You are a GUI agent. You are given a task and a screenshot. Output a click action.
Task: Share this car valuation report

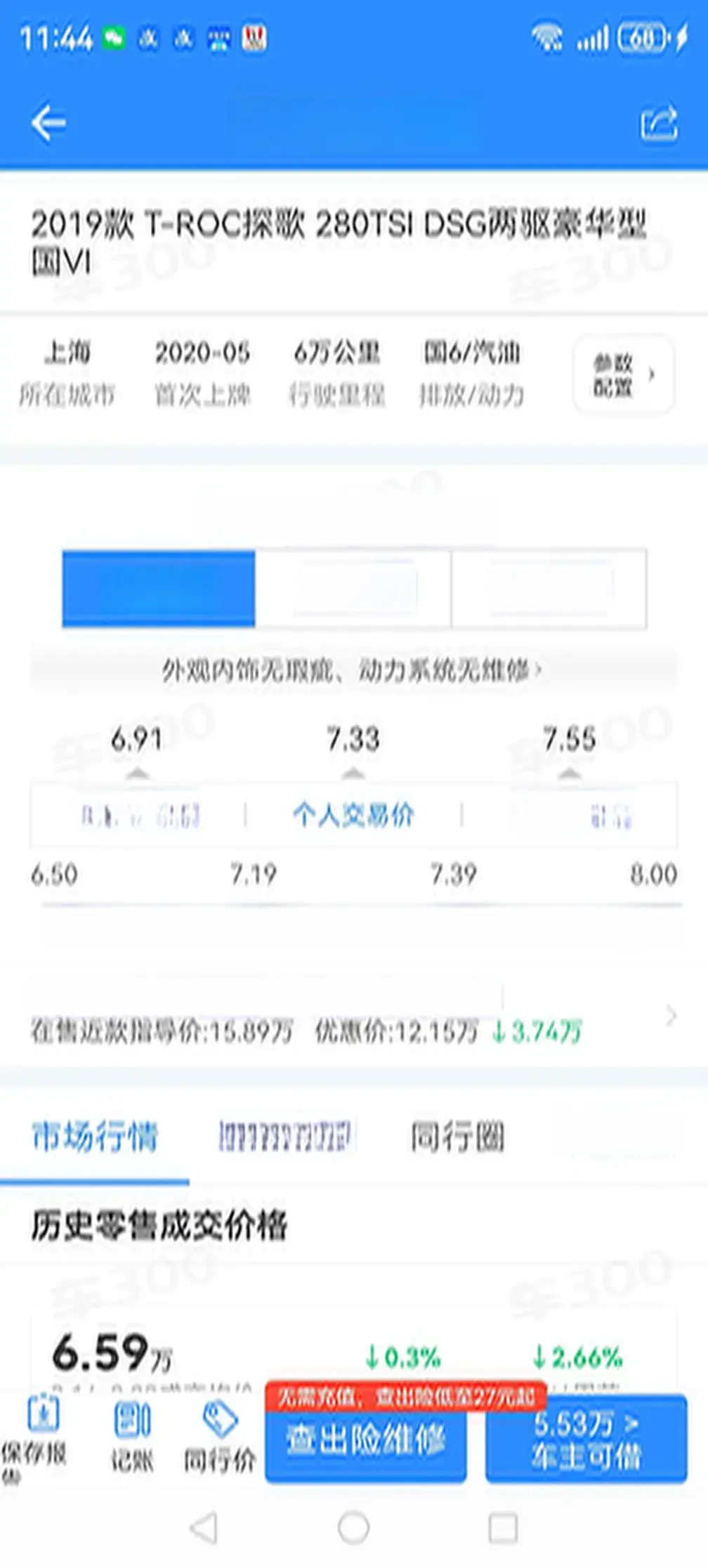click(x=659, y=123)
